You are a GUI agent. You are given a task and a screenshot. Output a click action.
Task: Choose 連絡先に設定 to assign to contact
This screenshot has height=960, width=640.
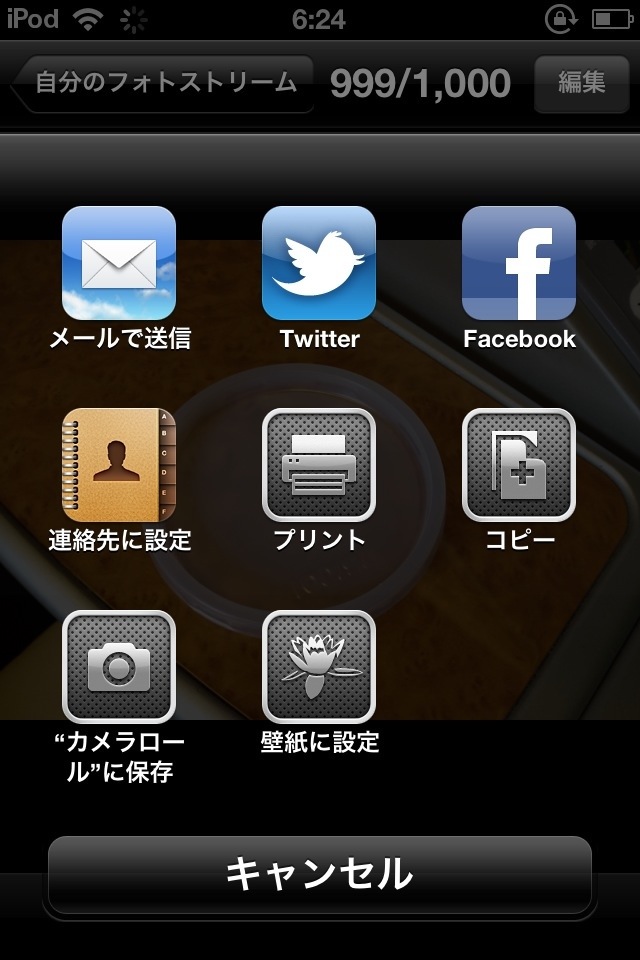coord(119,465)
